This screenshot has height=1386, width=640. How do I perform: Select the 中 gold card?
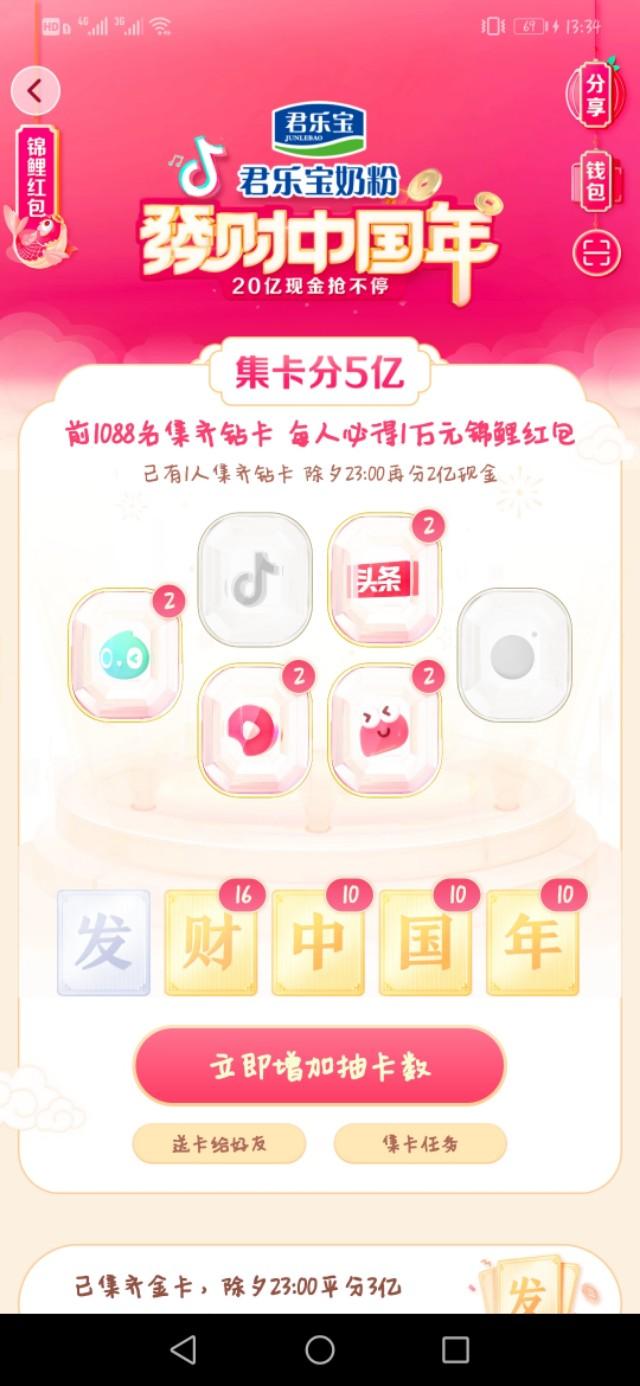[318, 943]
